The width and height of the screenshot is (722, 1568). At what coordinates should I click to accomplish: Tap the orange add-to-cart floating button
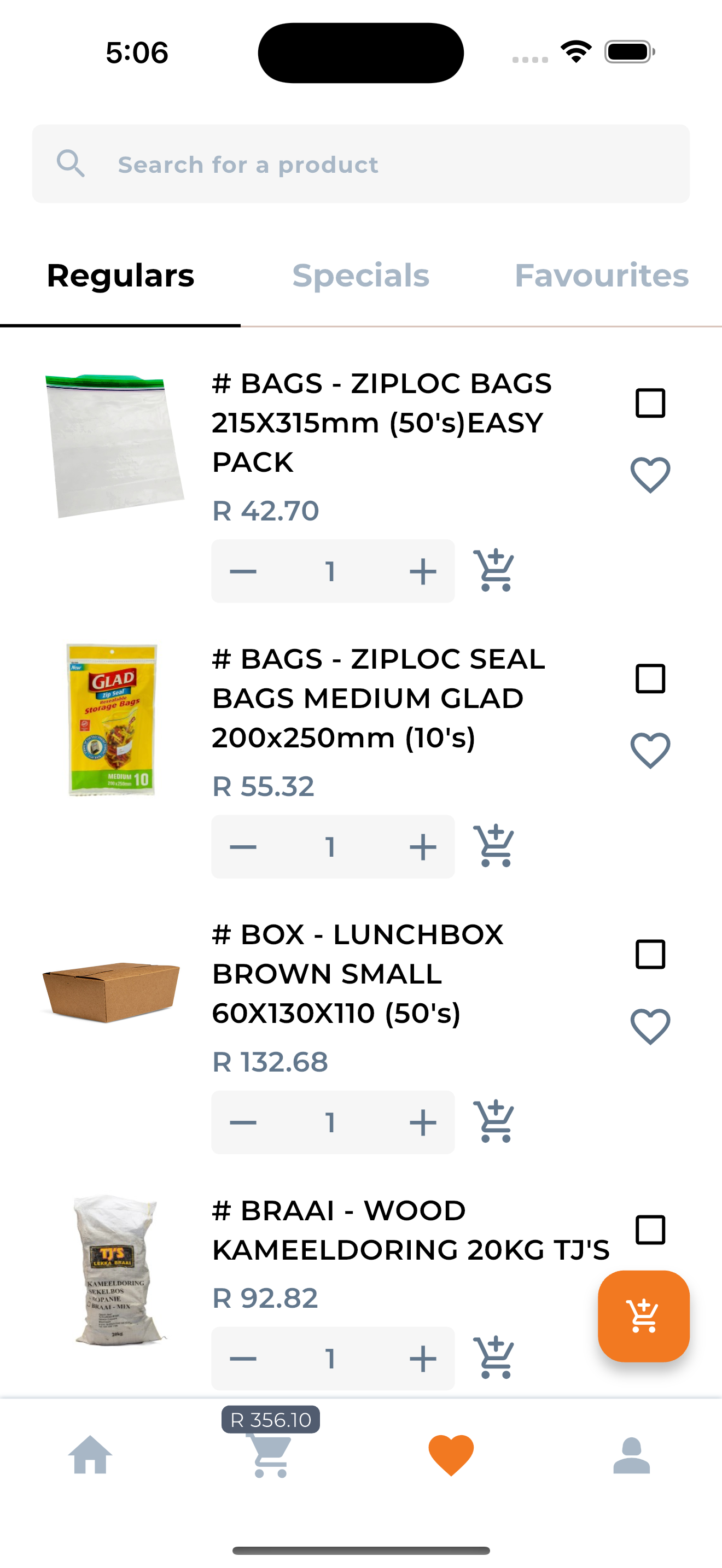point(643,1316)
